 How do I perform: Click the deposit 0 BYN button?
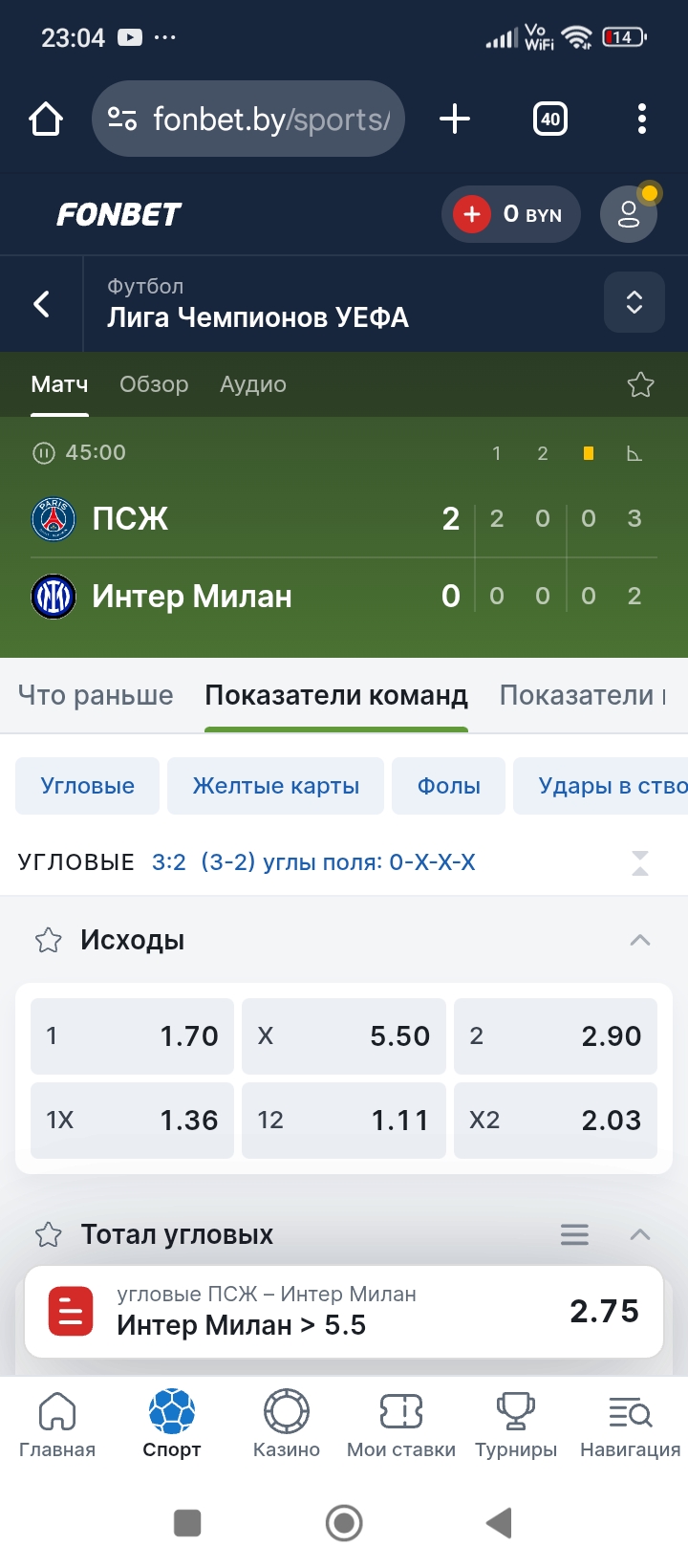(x=511, y=214)
